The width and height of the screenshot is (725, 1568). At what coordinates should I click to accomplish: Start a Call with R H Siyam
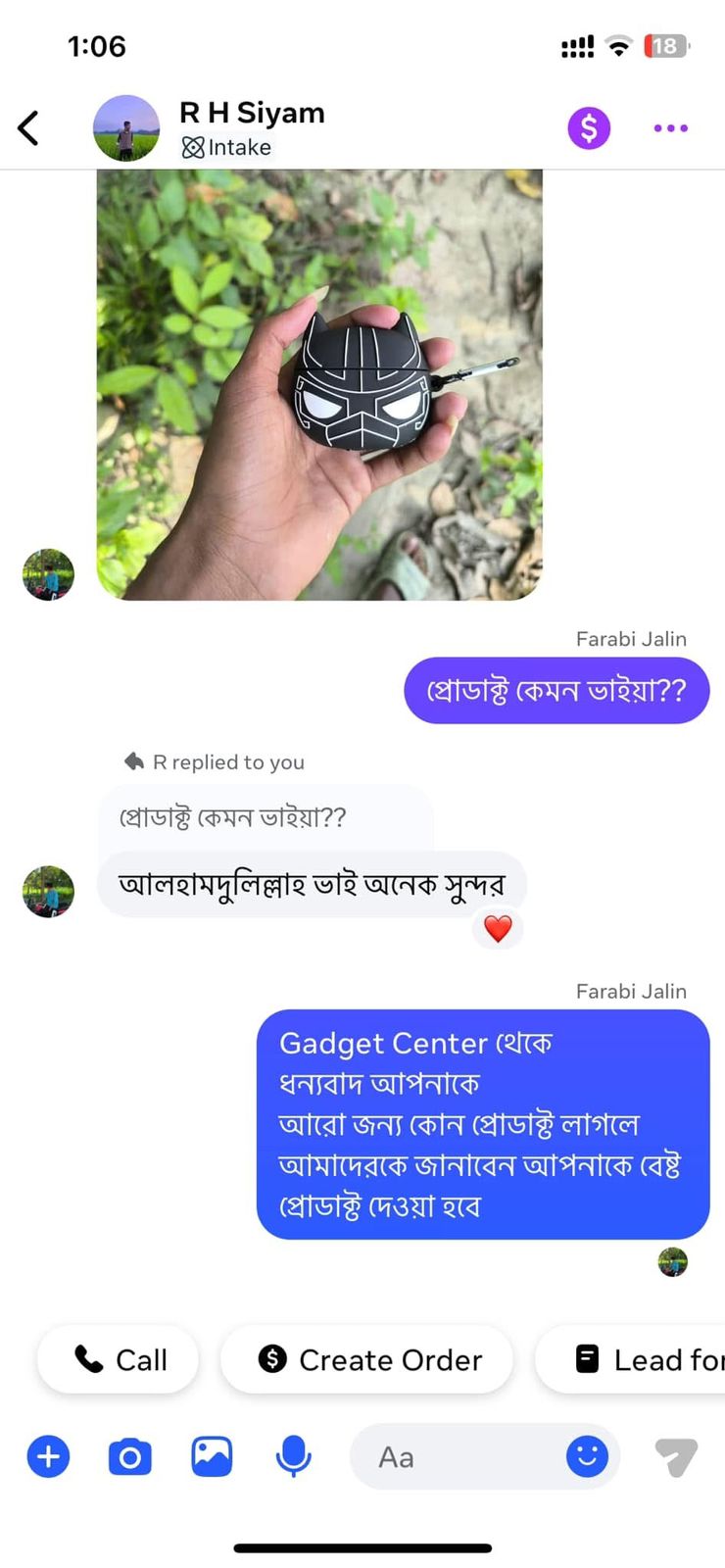(x=118, y=1359)
